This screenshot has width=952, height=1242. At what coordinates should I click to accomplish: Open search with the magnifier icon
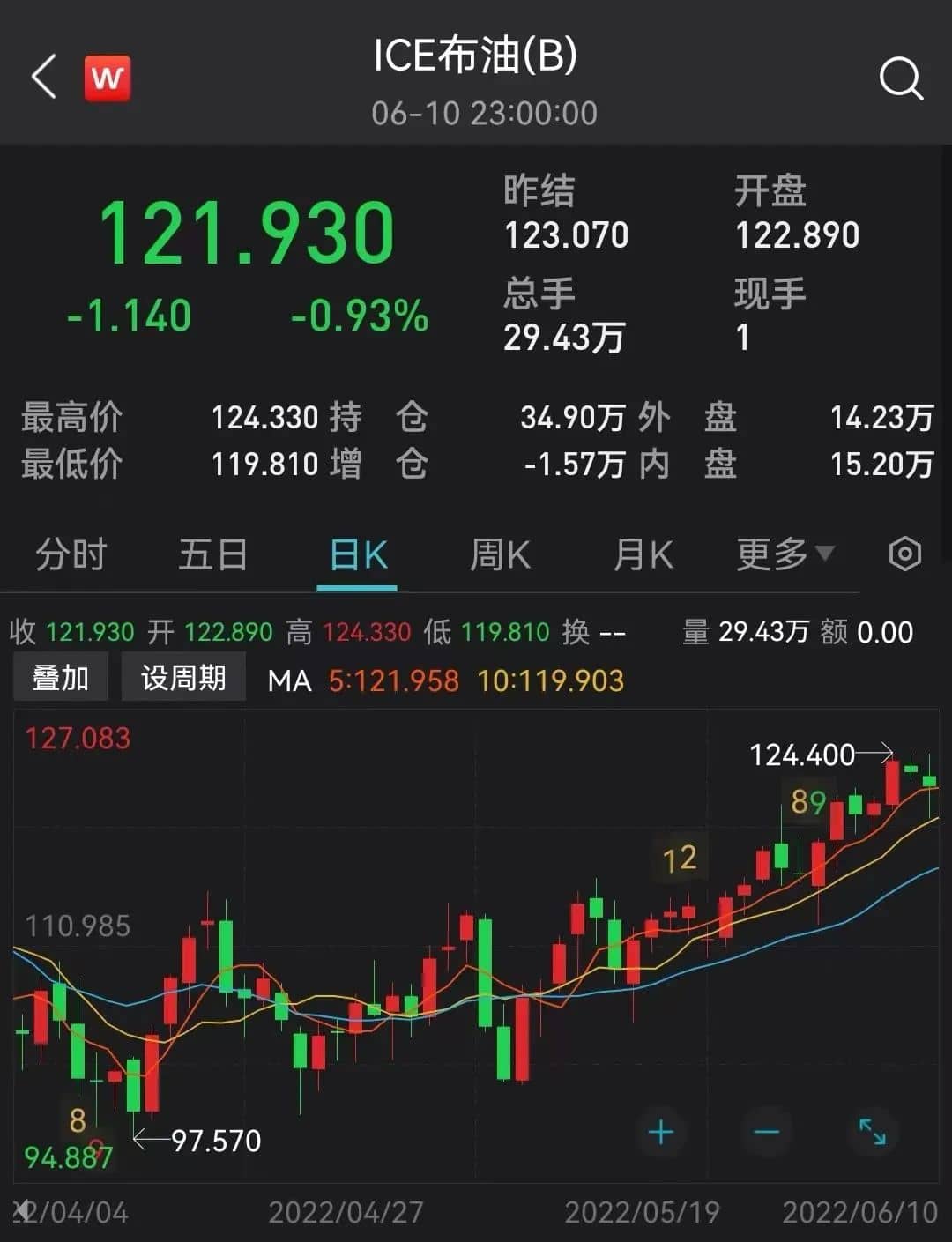click(900, 78)
